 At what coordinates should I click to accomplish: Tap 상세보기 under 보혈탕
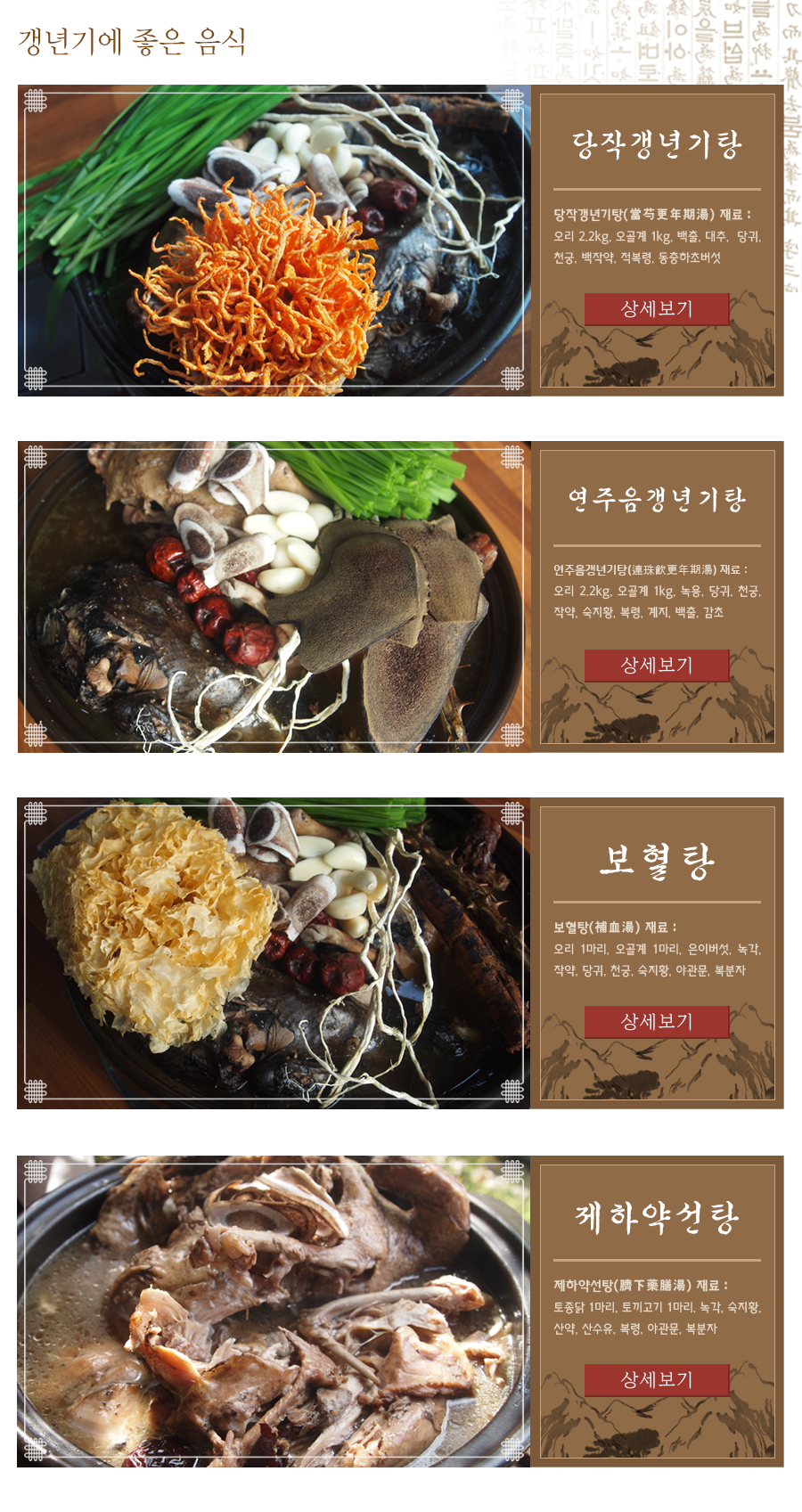point(657,1022)
